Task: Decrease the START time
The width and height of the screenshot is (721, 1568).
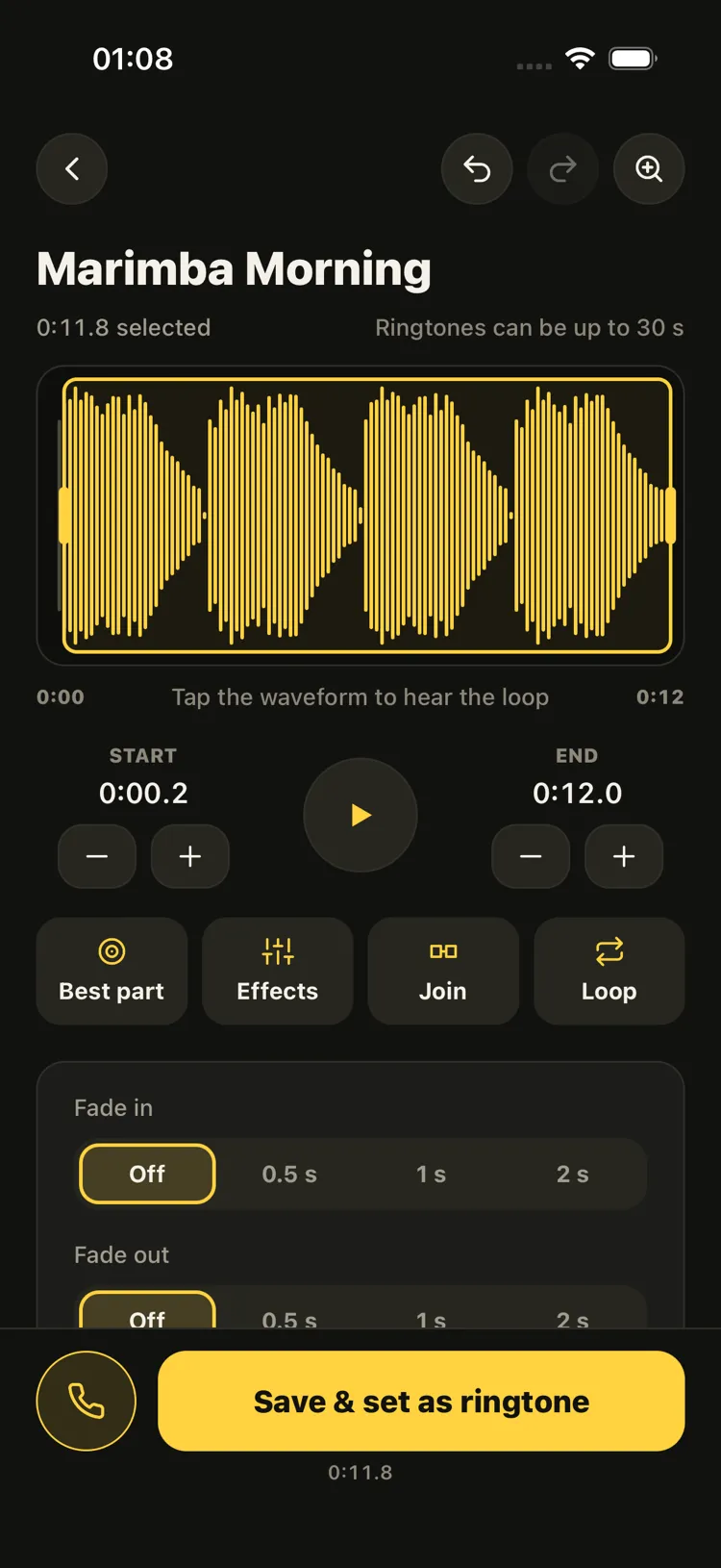Action: coord(97,856)
